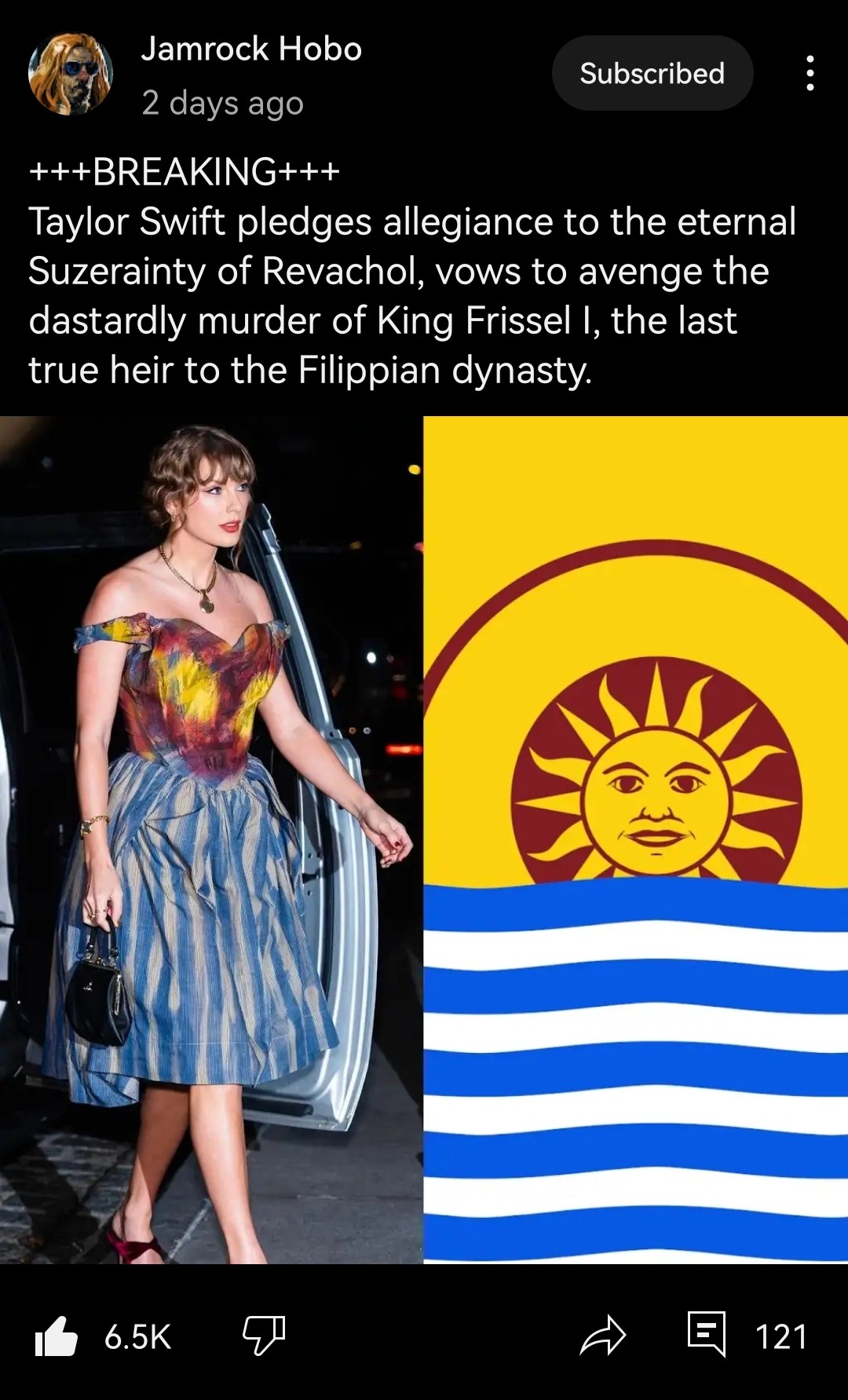Open the post's comments
The width and height of the screenshot is (848, 1400).
(x=707, y=1334)
